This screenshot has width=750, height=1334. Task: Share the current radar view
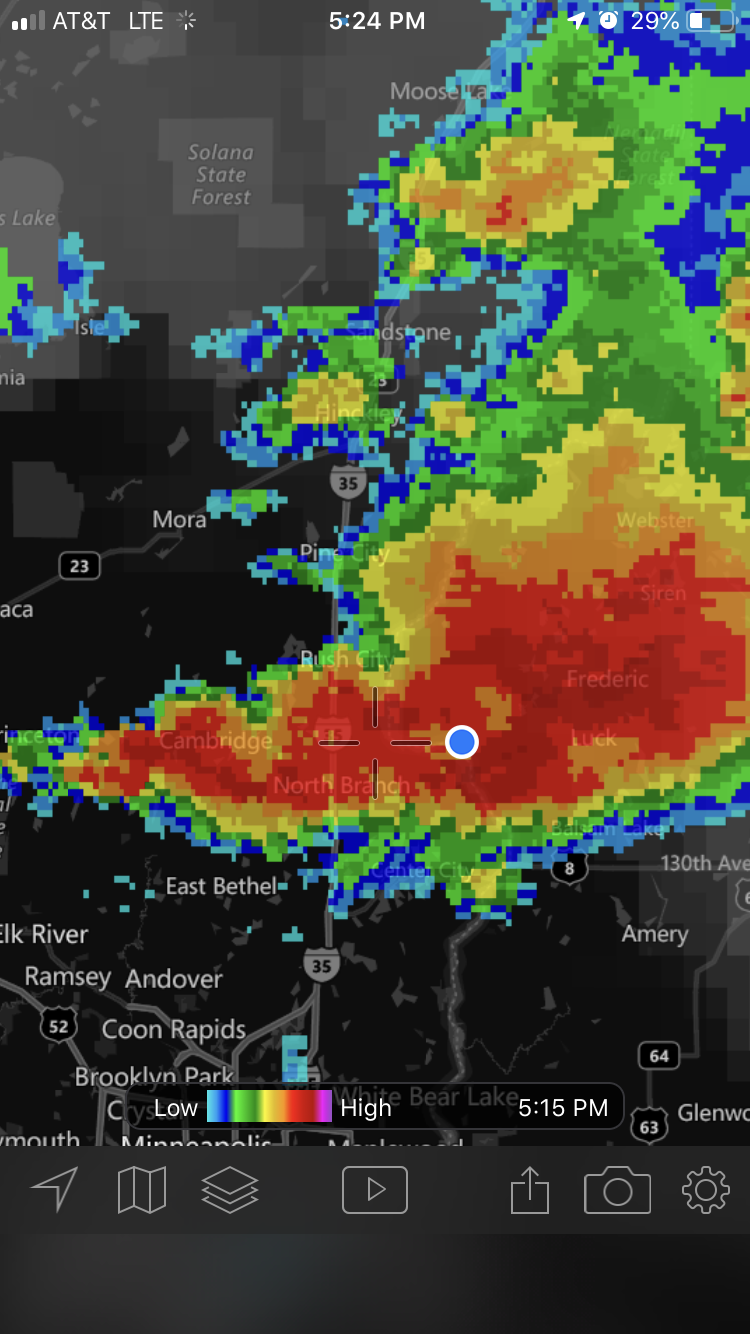(529, 1190)
